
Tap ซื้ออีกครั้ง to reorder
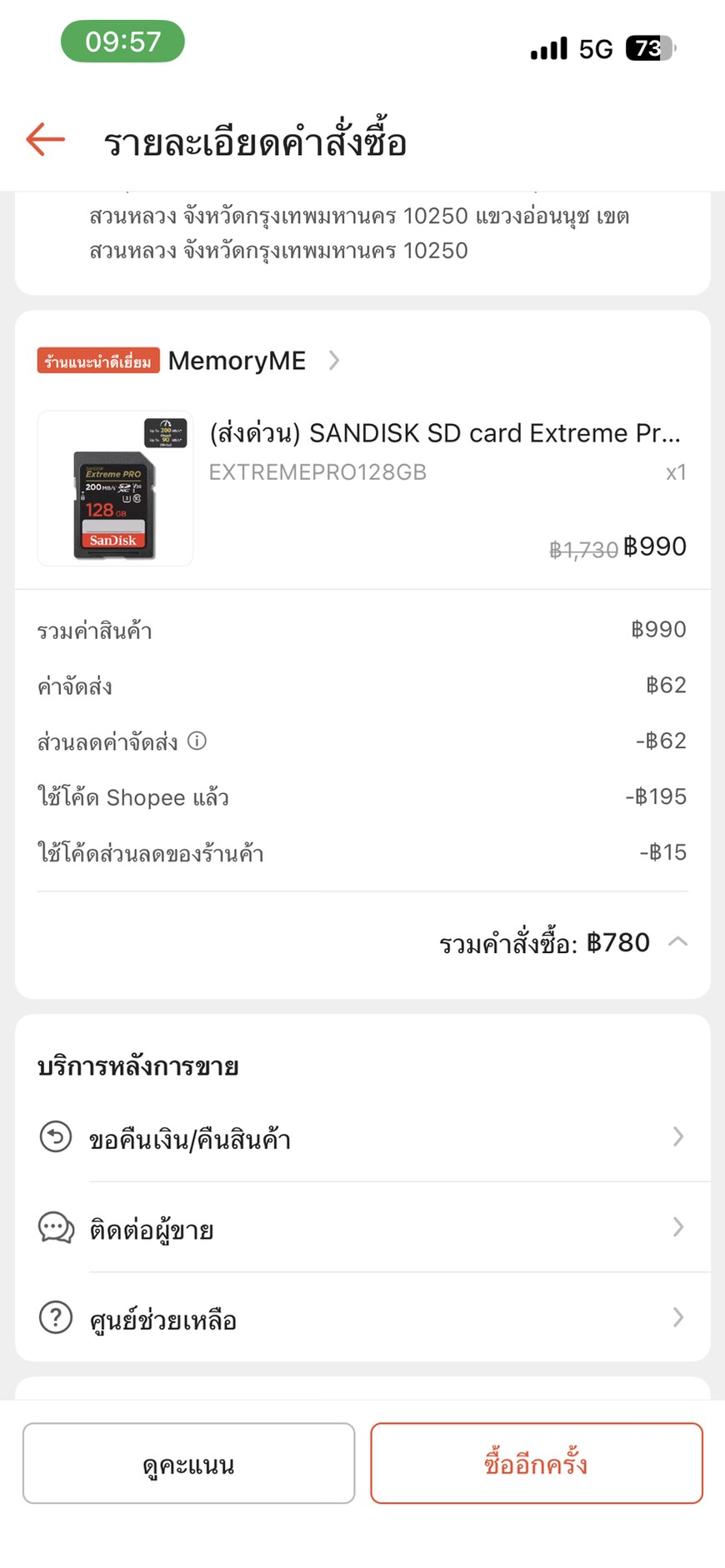pyautogui.click(x=536, y=1464)
